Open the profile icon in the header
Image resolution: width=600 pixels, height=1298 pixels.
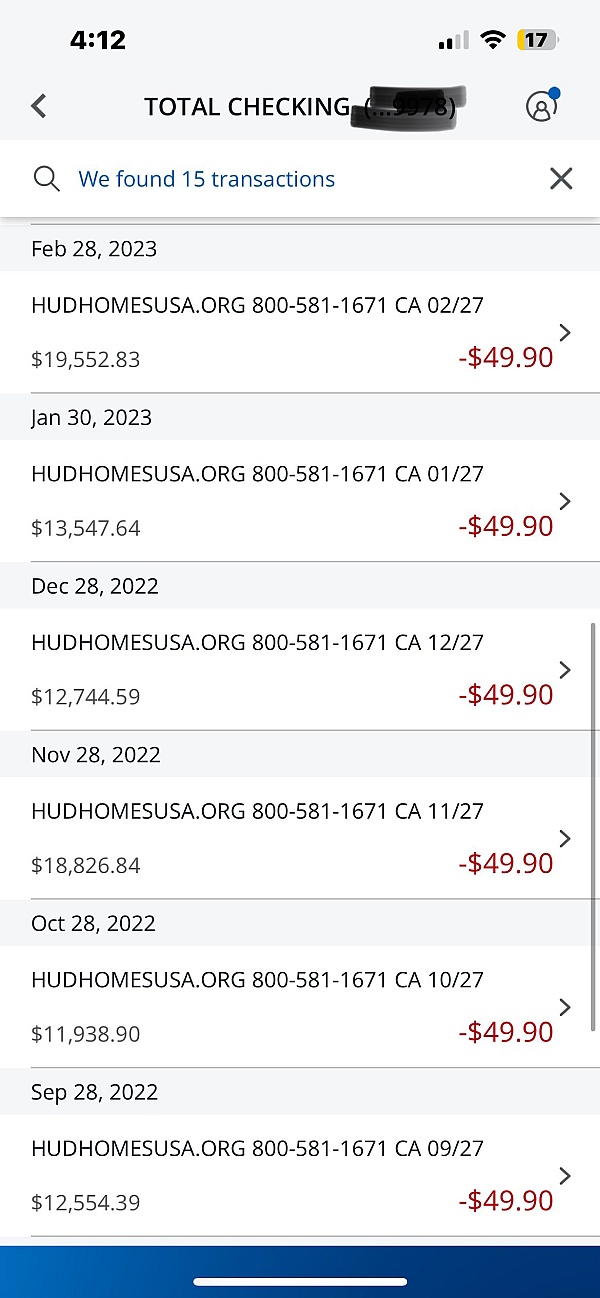542,105
